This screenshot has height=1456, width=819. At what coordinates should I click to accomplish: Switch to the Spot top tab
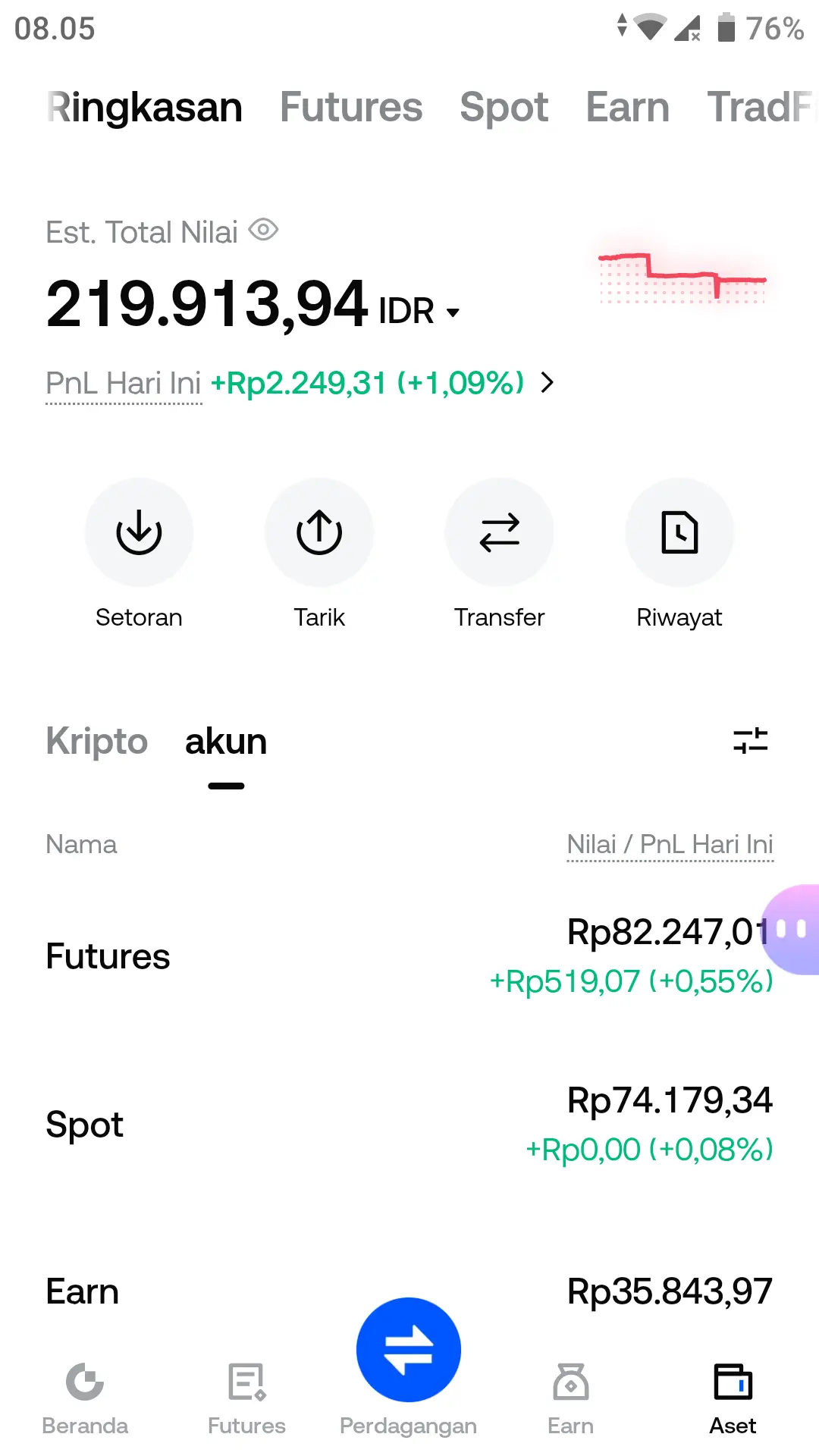(504, 107)
